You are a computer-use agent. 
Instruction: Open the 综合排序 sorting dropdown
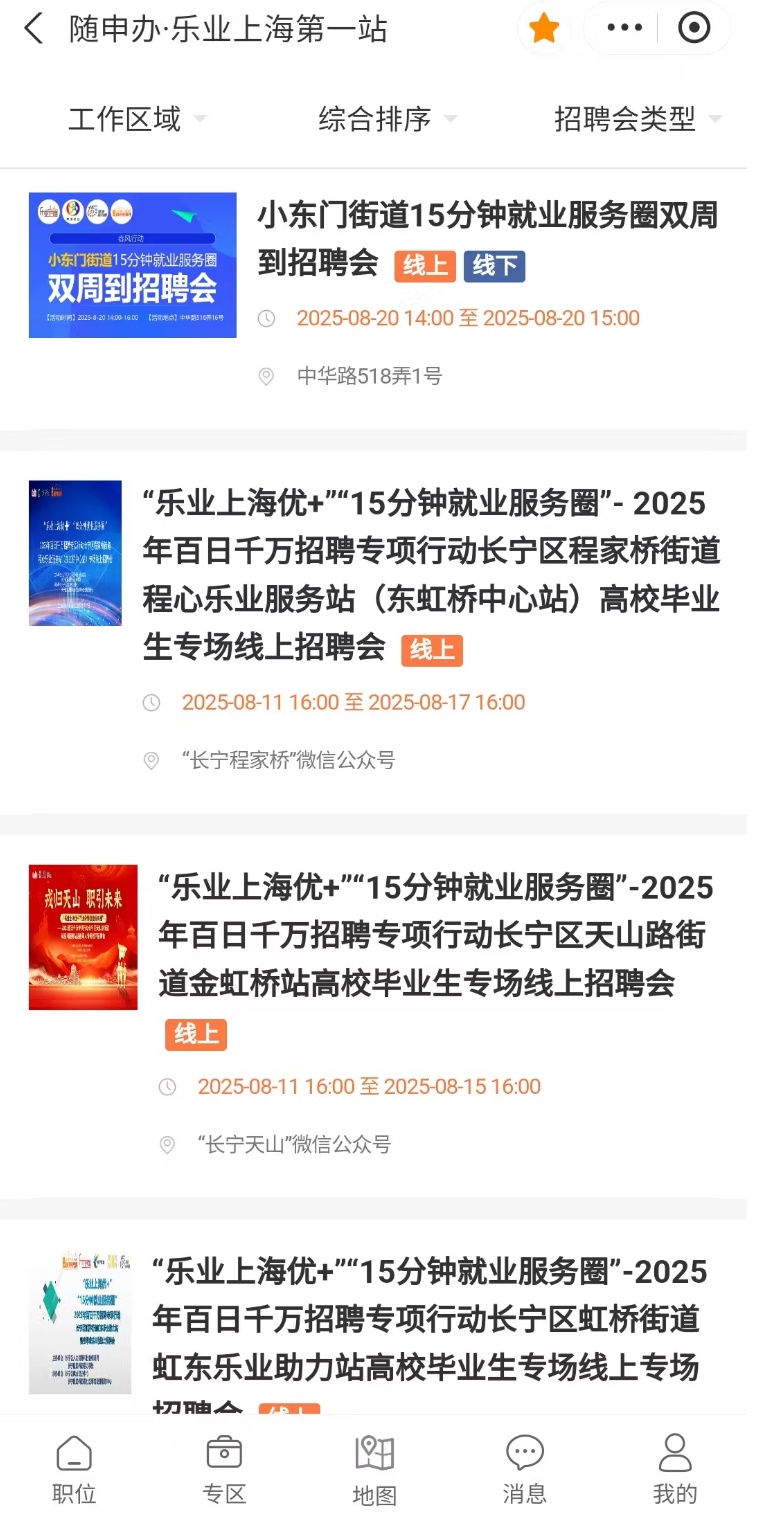click(x=386, y=120)
